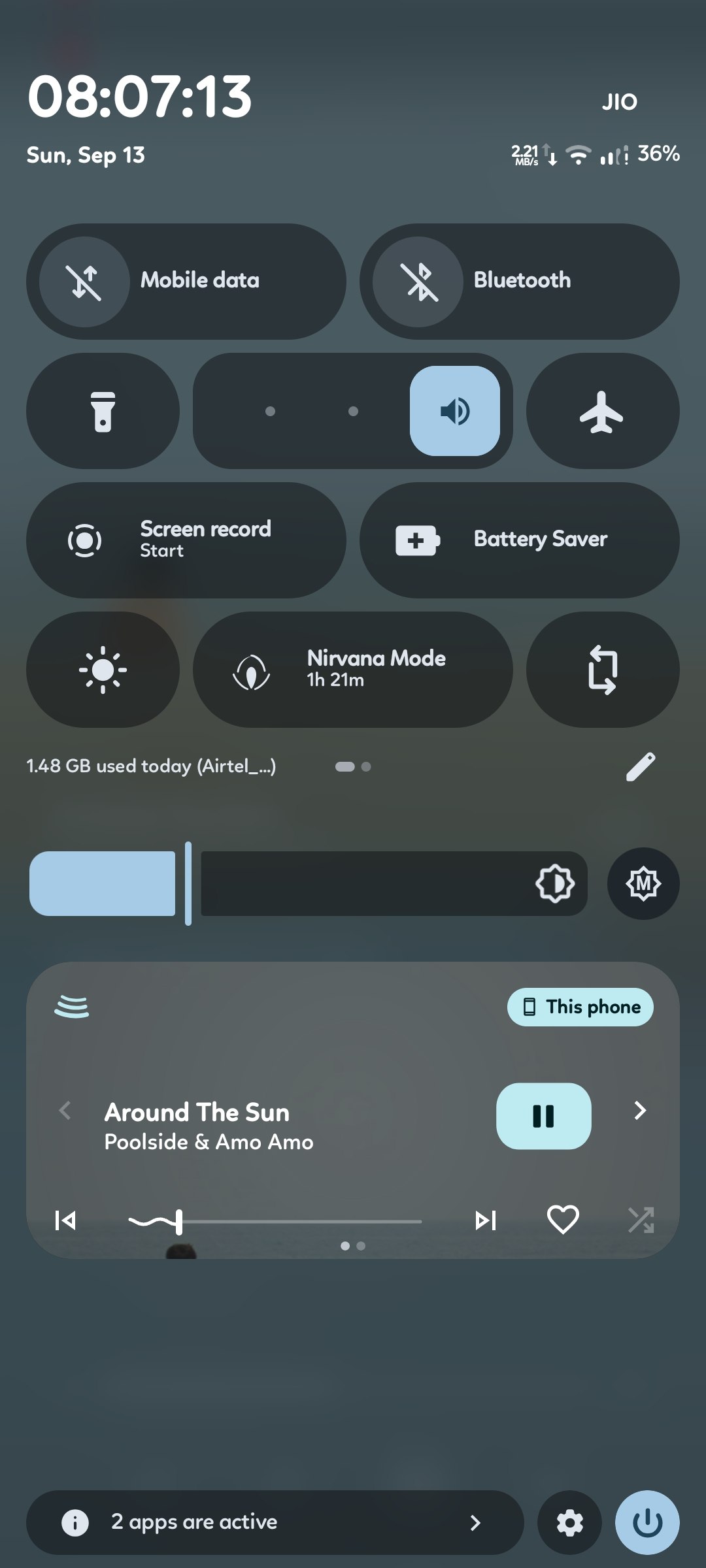706x1568 pixels.
Task: Edit quick settings tiles with pencil
Action: [x=641, y=766]
